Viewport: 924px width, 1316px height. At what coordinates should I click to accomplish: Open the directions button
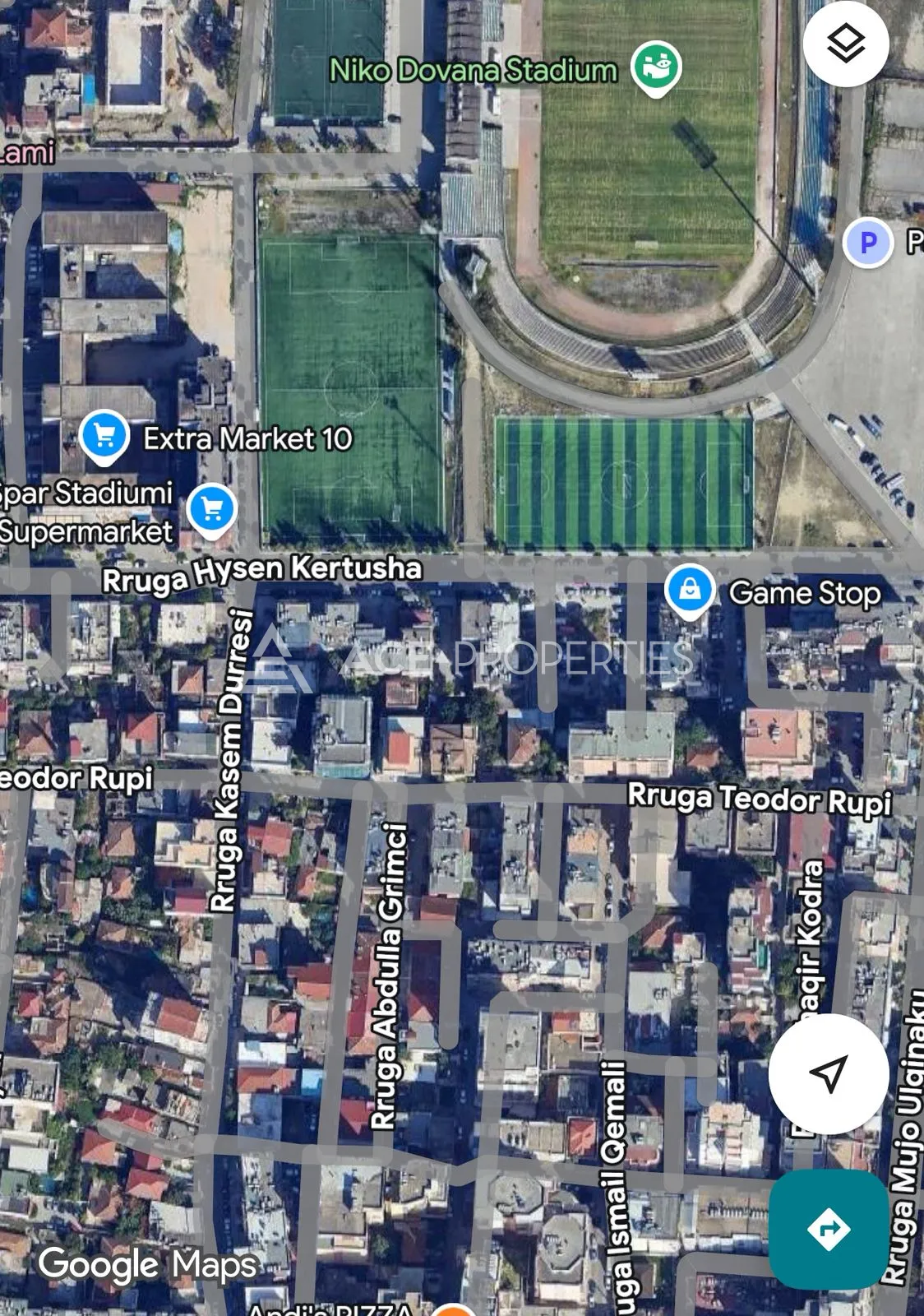tap(828, 1229)
